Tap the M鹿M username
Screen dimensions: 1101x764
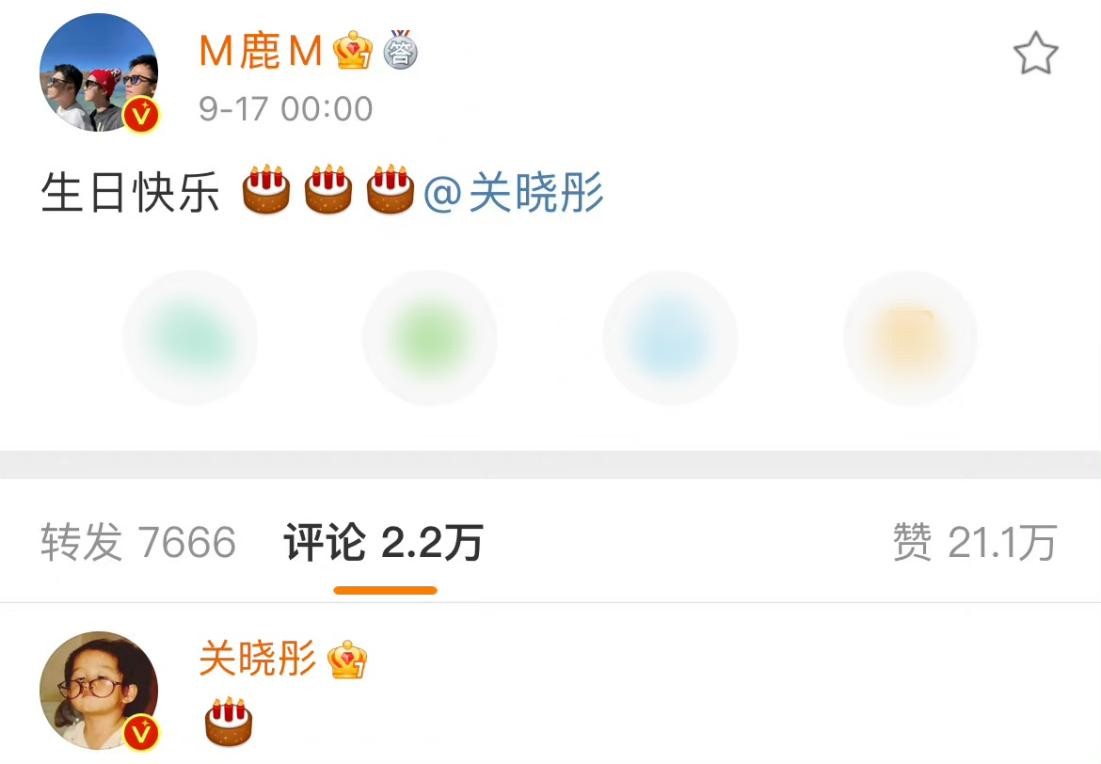[260, 52]
